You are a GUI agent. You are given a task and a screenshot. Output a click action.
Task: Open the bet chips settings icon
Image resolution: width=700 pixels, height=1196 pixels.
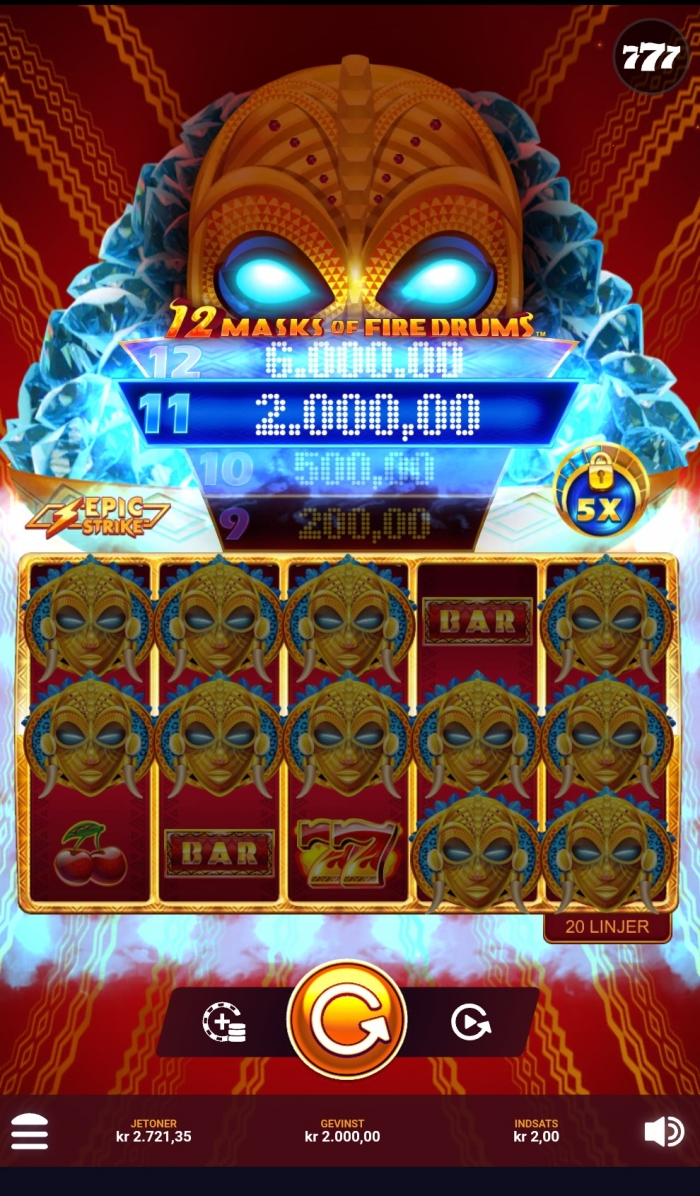coord(224,1022)
